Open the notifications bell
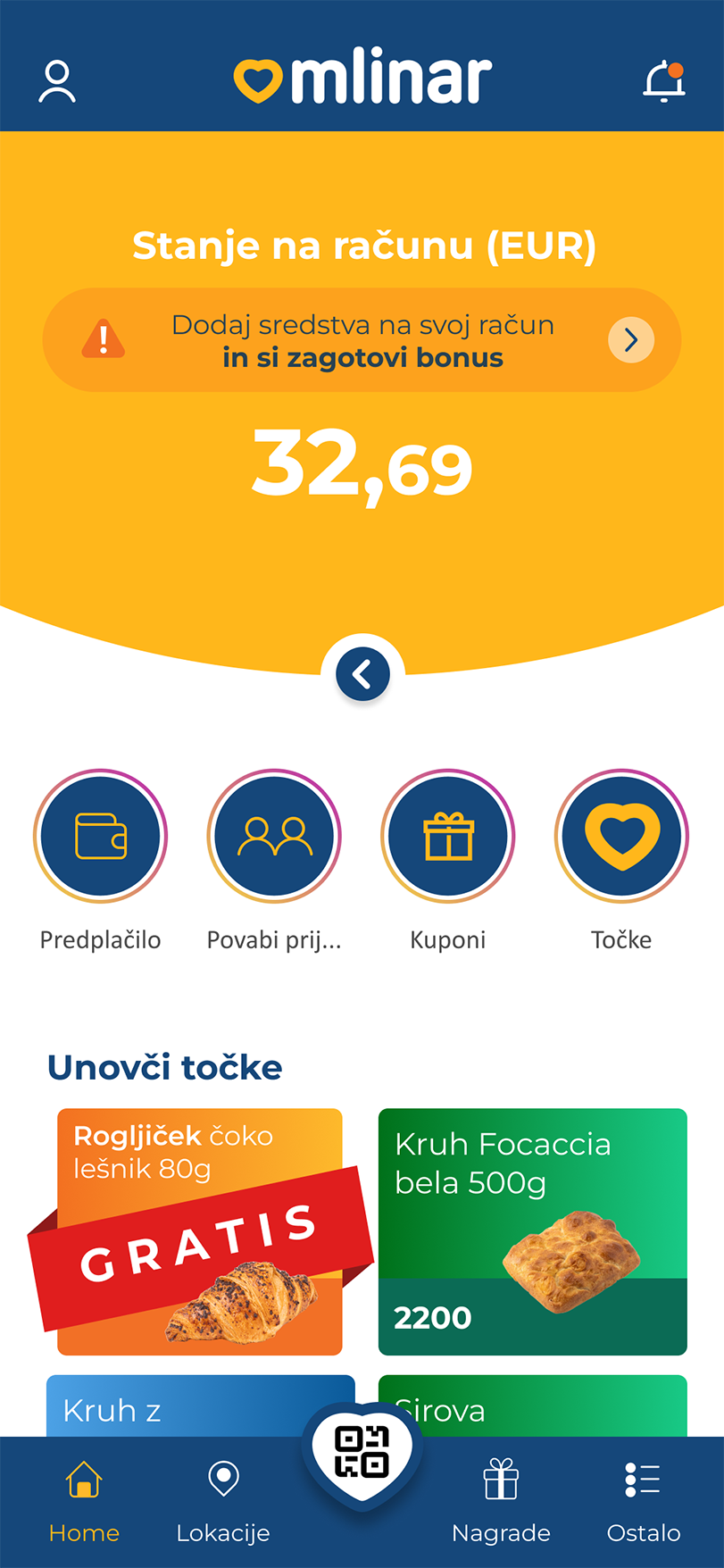Viewport: 724px width, 1568px height. [663, 81]
